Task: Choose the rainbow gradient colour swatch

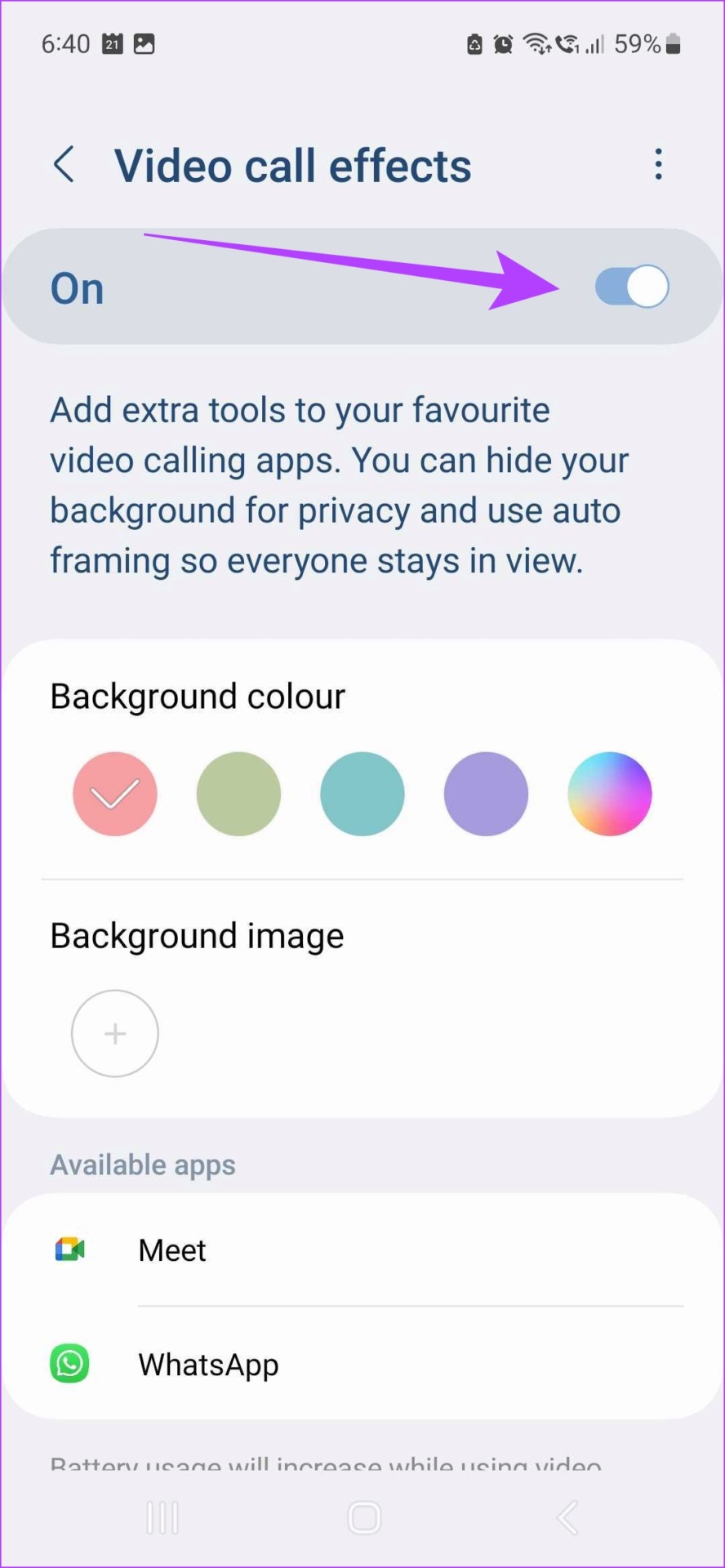Action: pyautogui.click(x=610, y=794)
